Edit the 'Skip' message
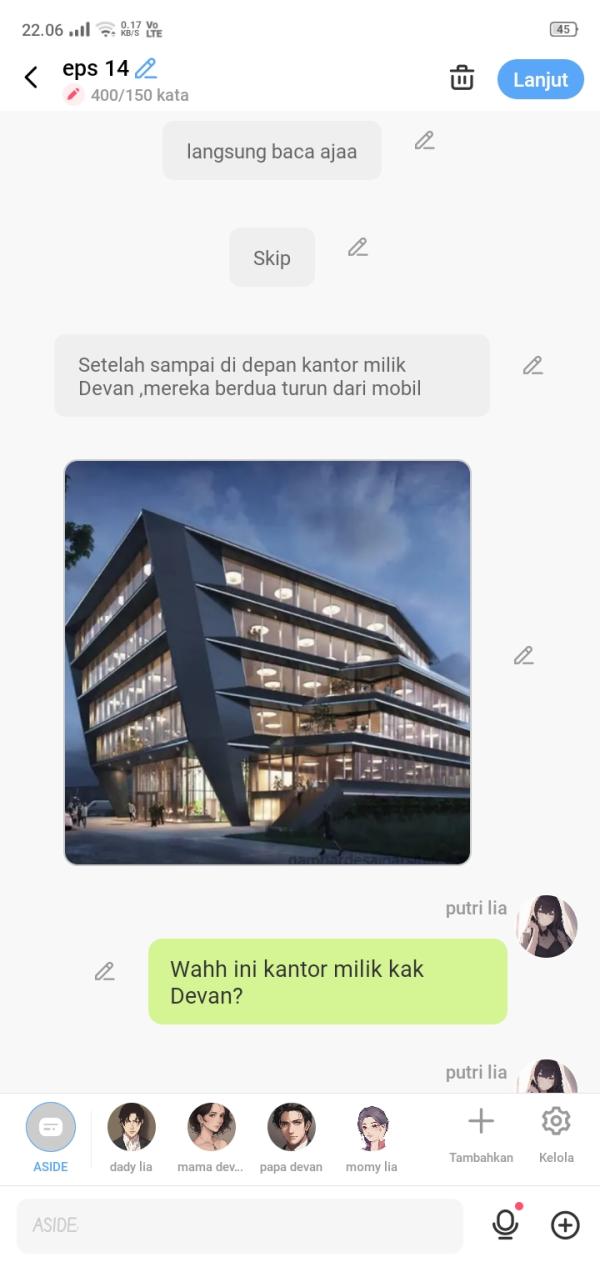The height and width of the screenshot is (1267, 600). (358, 247)
